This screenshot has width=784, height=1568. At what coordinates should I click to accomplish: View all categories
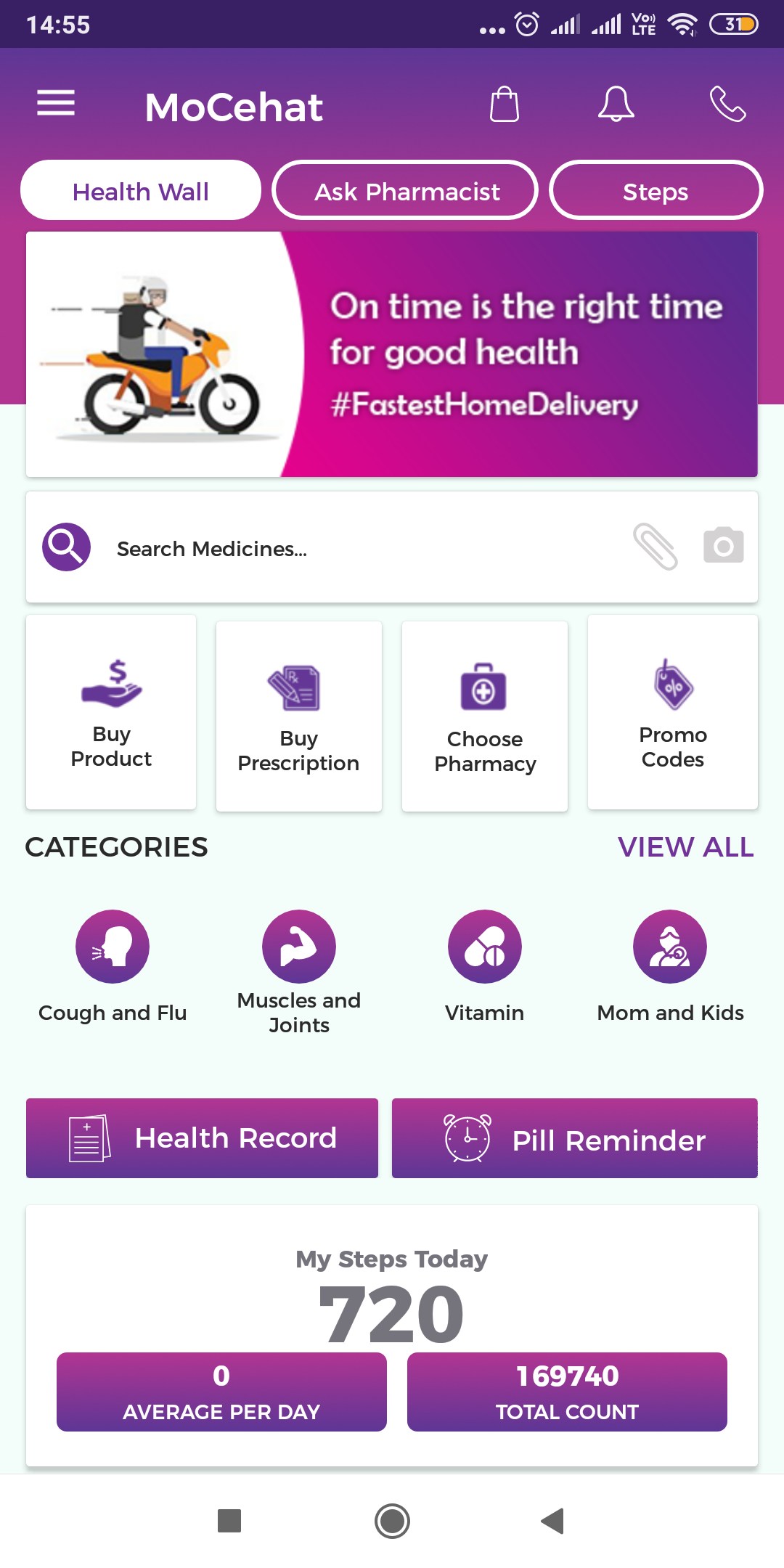tap(685, 847)
